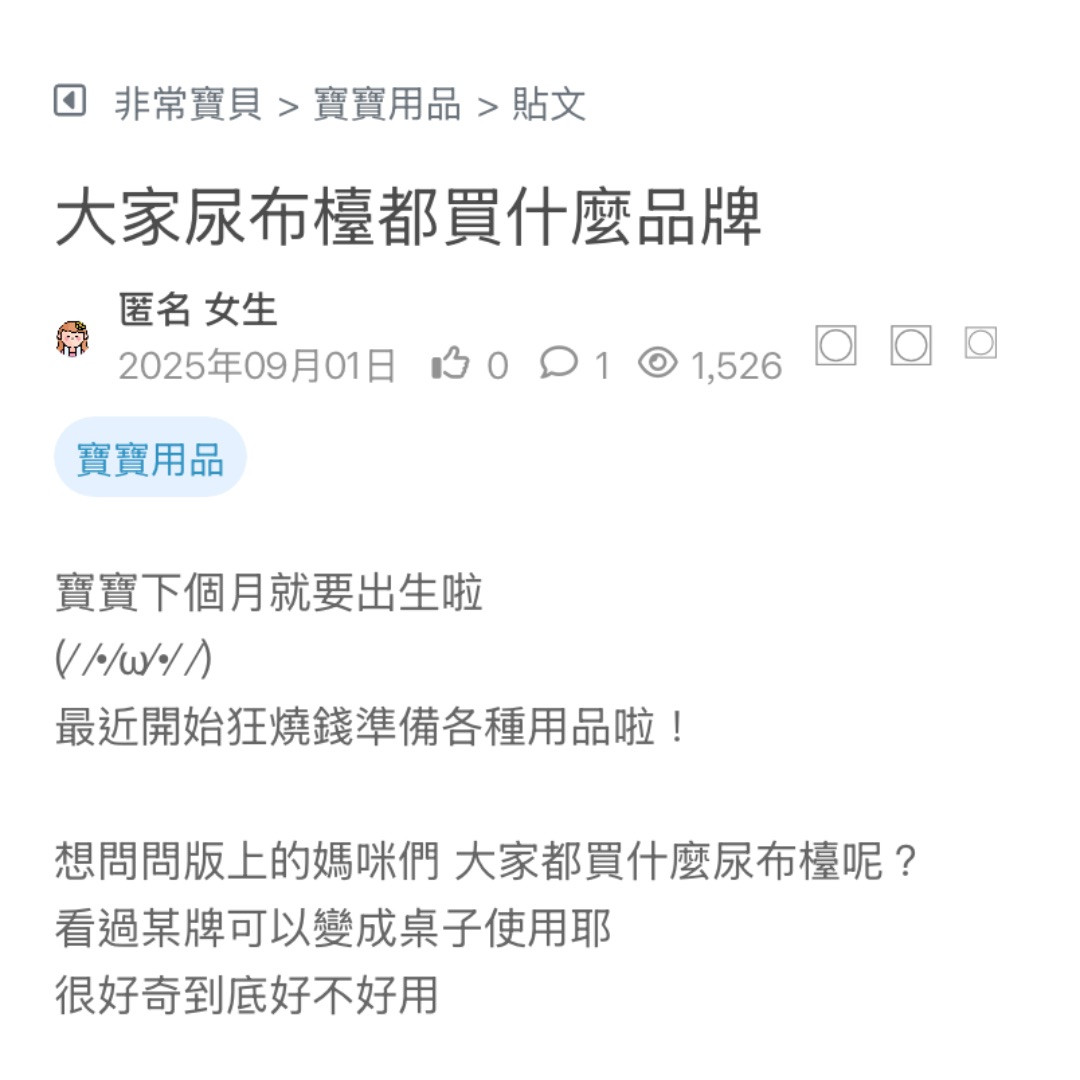Open the 寶寶用品 breadcrumb link

pyautogui.click(x=387, y=104)
